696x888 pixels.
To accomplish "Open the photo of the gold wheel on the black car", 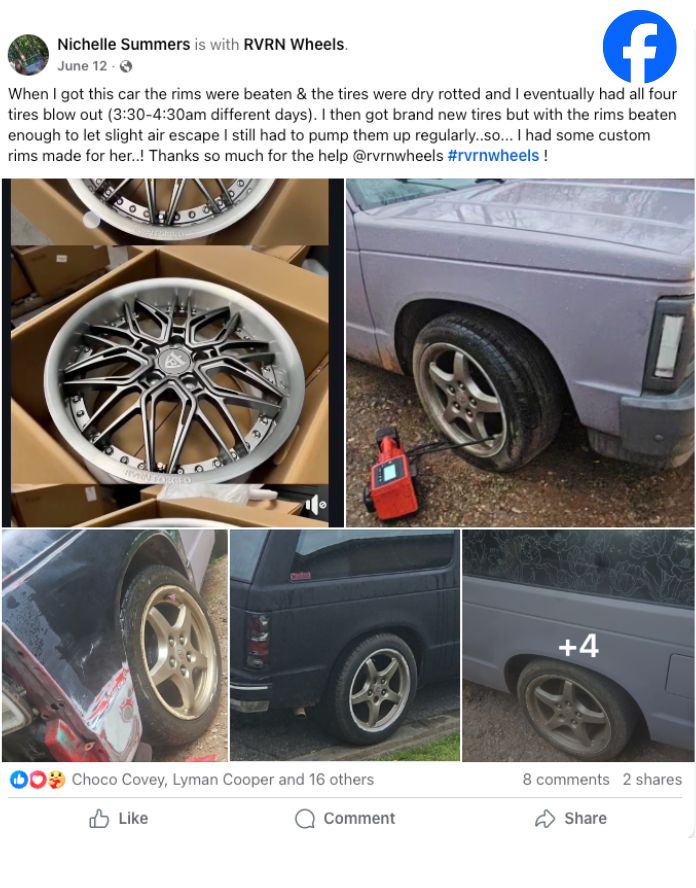I will click(114, 645).
